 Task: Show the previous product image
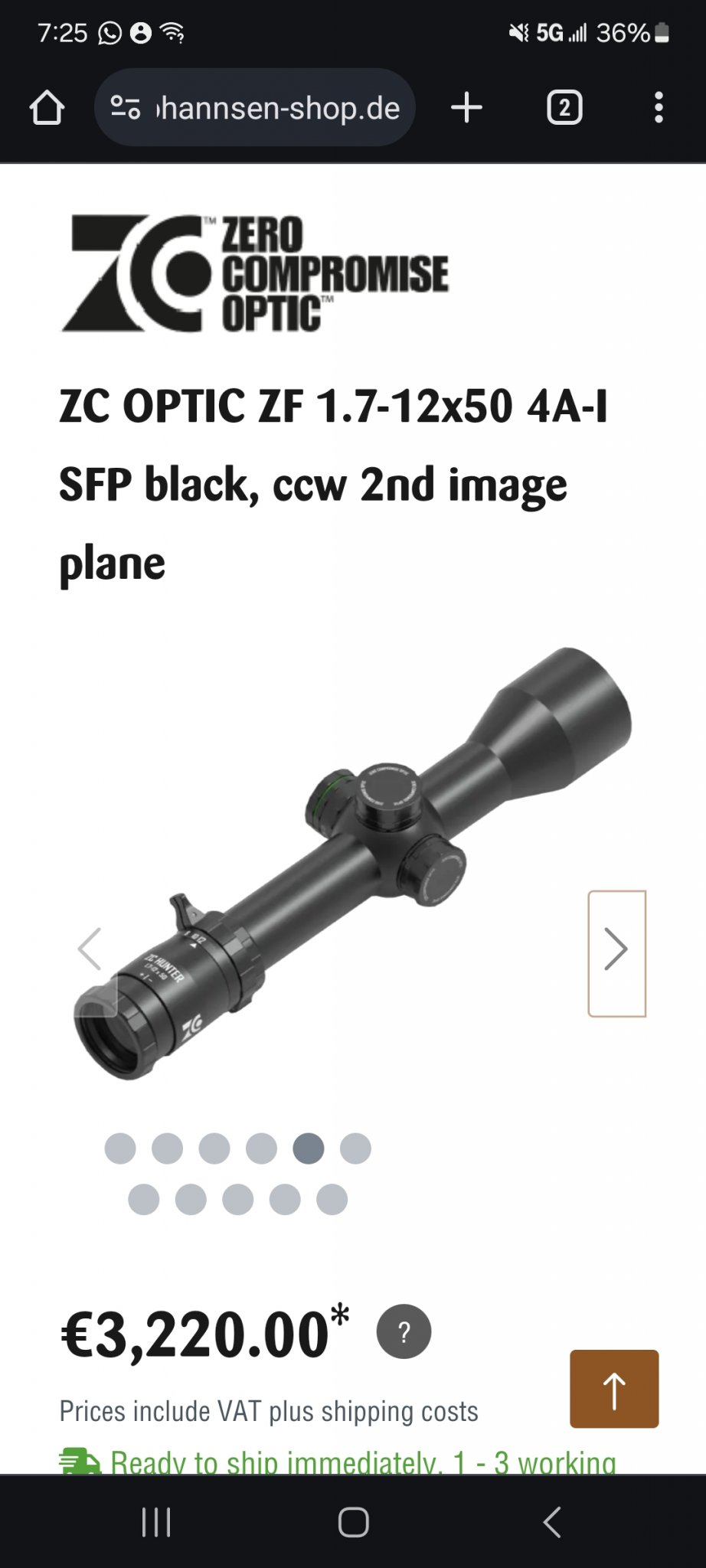(x=90, y=949)
